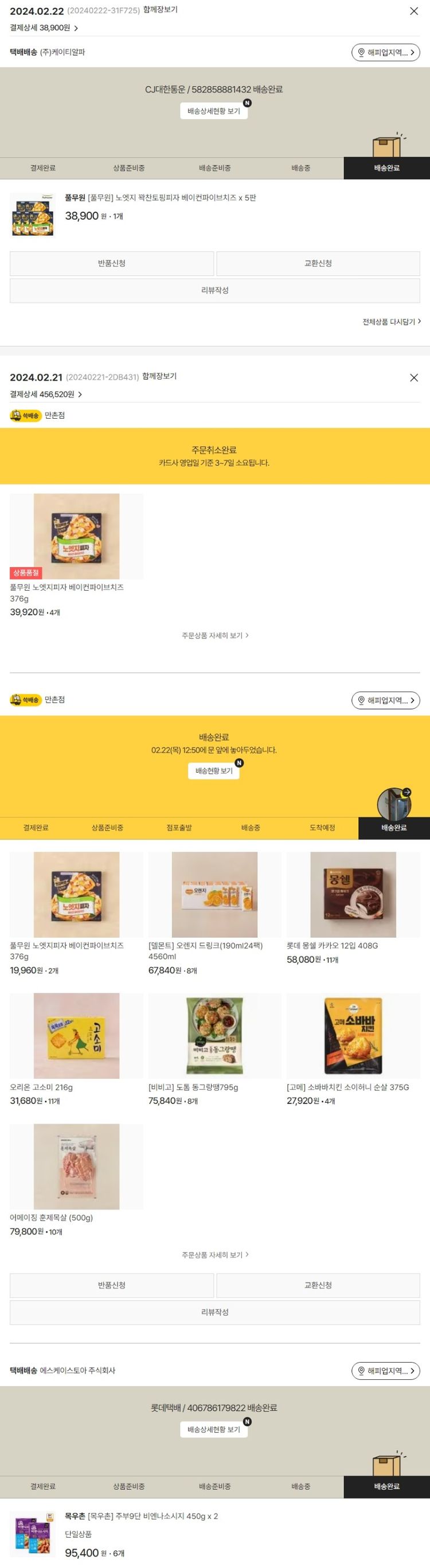
Task: Tap 배송상세현황 보기 for the CJ대한통운 shipment
Action: 213,111
